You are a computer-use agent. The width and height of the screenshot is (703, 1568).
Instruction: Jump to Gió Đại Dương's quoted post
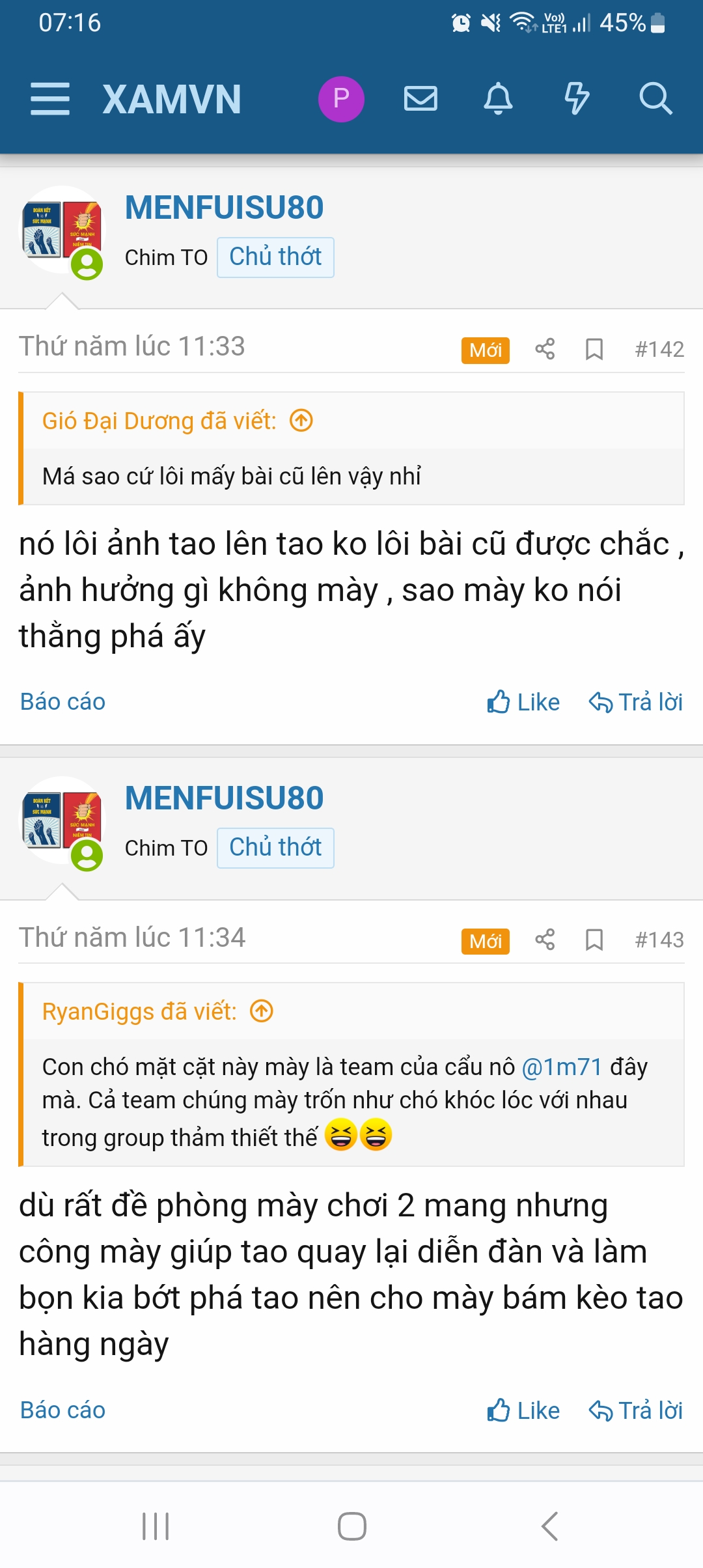(301, 421)
